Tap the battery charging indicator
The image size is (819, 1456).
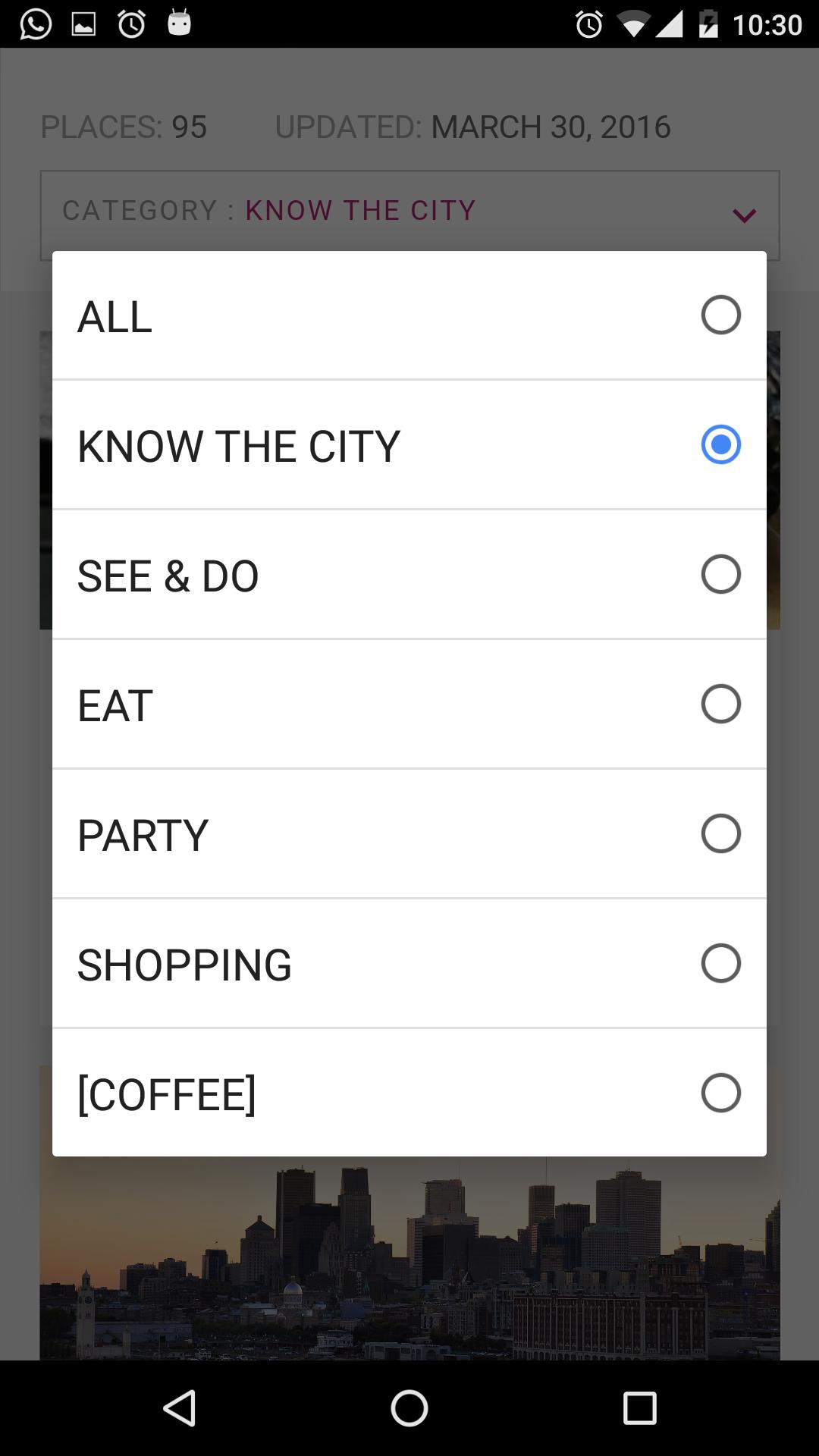707,23
